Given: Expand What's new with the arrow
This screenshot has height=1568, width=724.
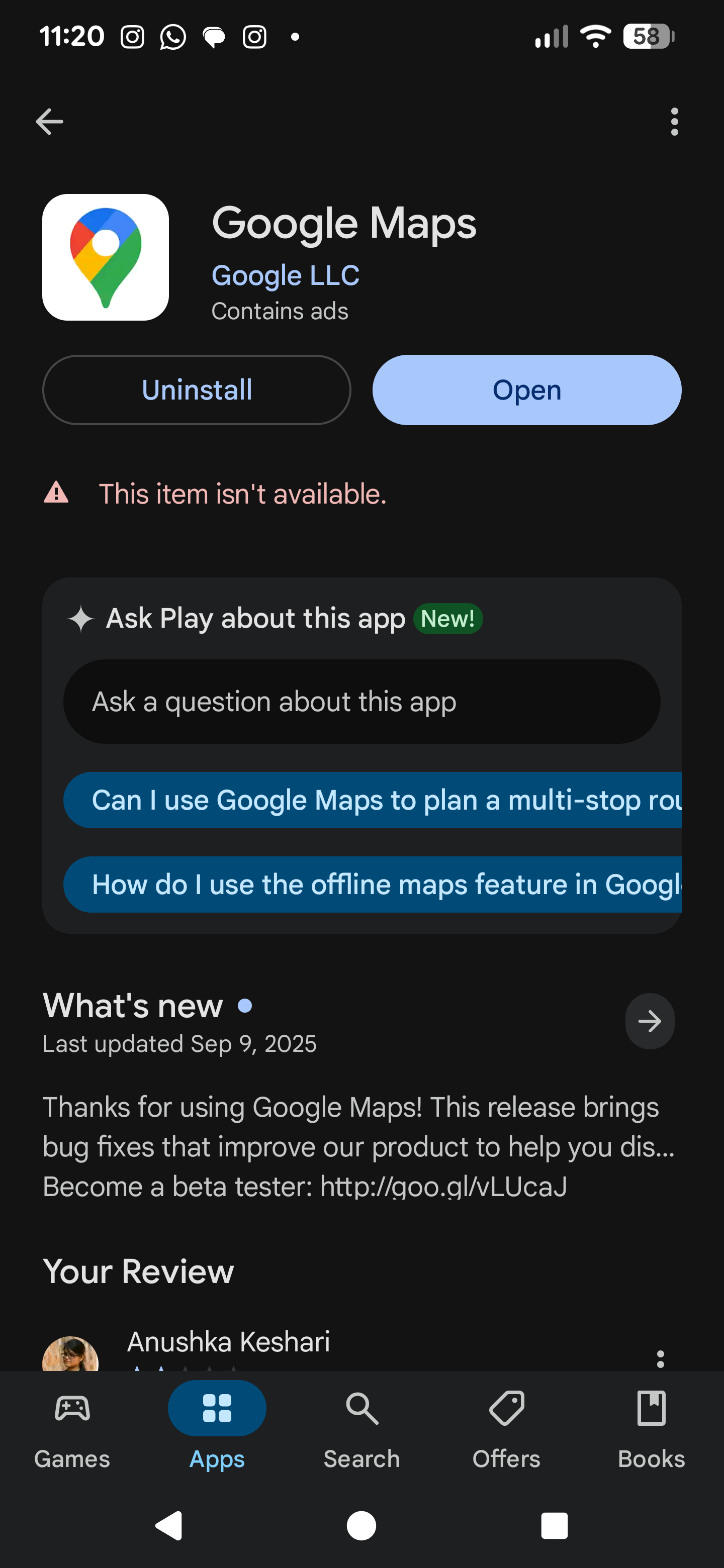Looking at the screenshot, I should 649,1021.
